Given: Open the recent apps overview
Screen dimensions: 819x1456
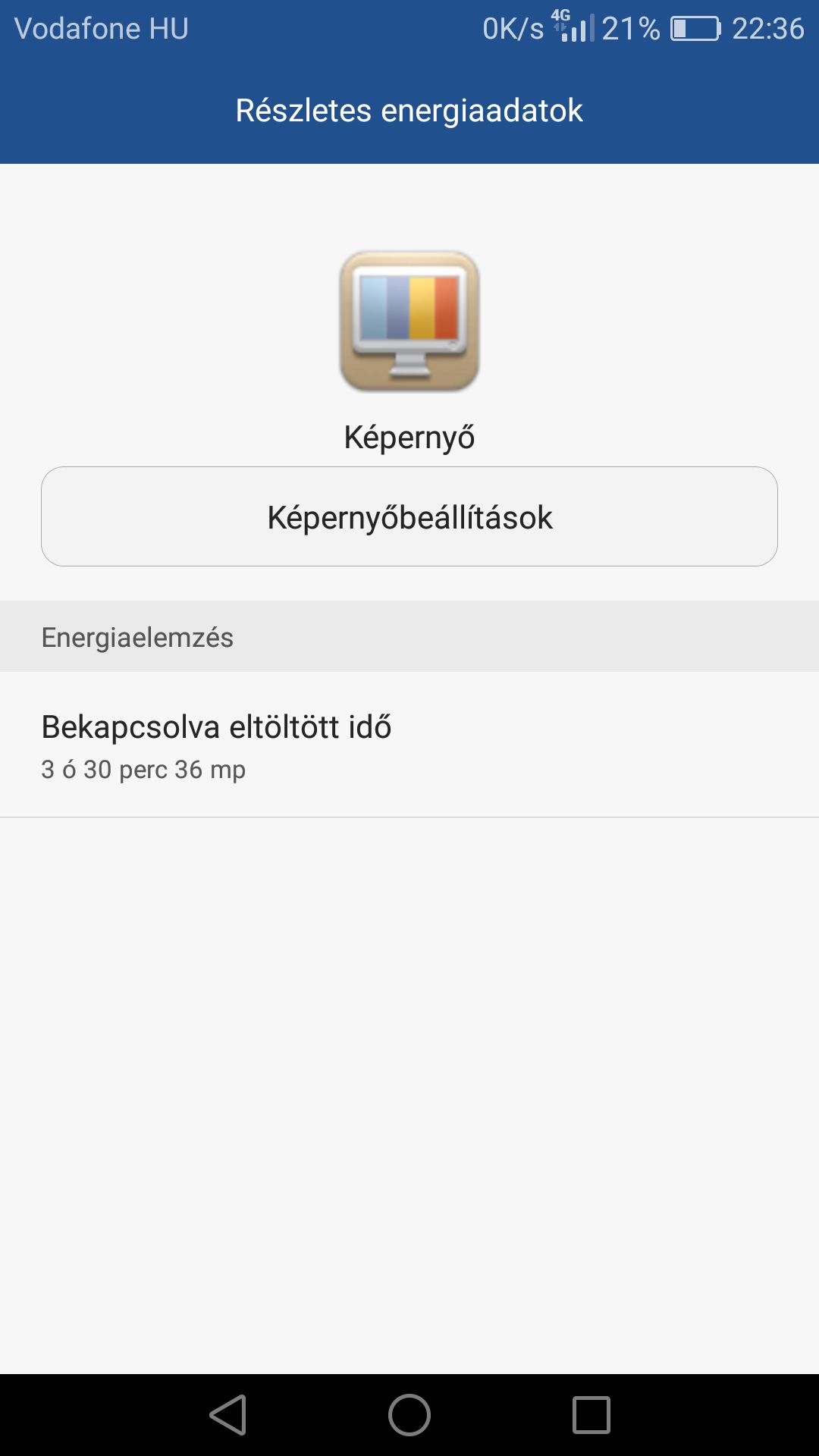Looking at the screenshot, I should (x=591, y=1415).
